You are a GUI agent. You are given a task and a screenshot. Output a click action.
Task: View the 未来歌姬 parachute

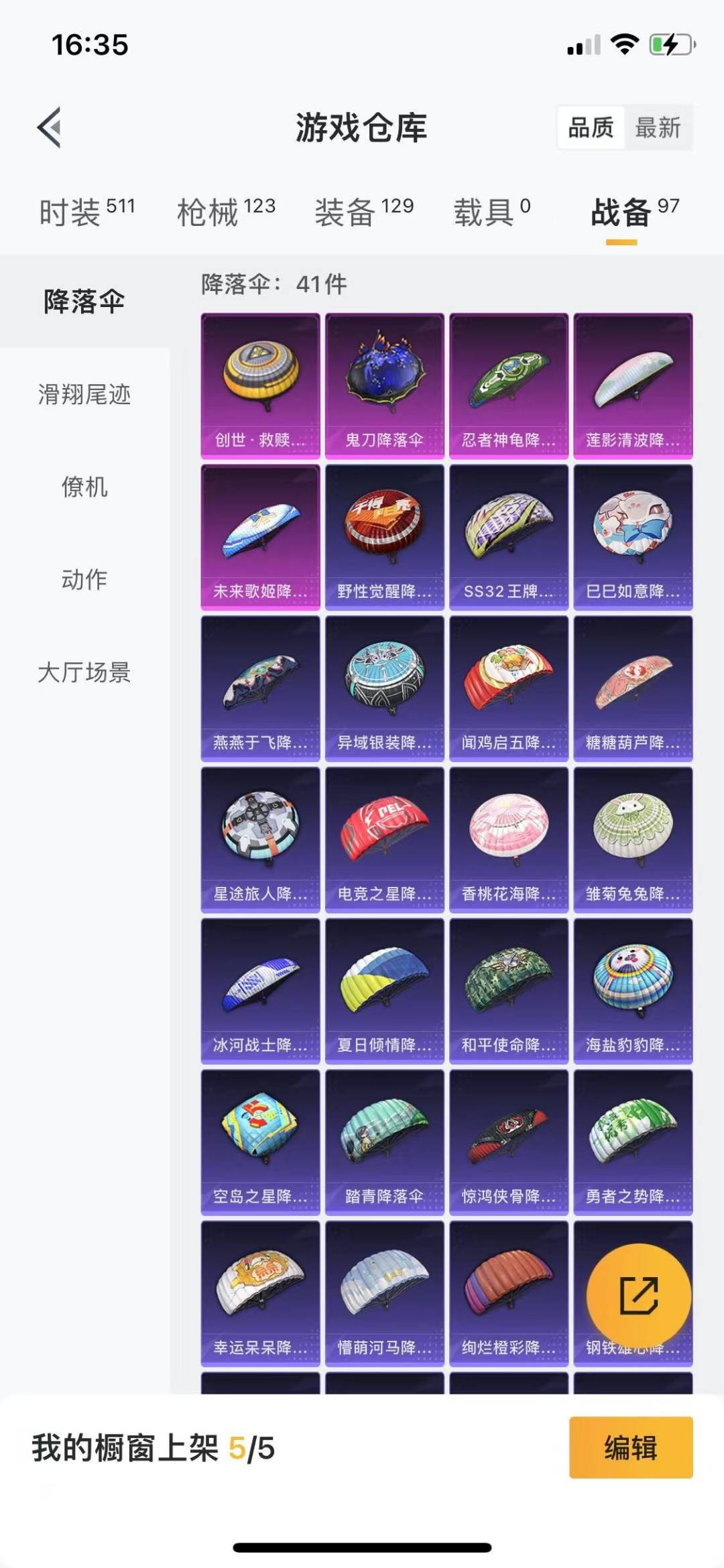pyautogui.click(x=260, y=538)
